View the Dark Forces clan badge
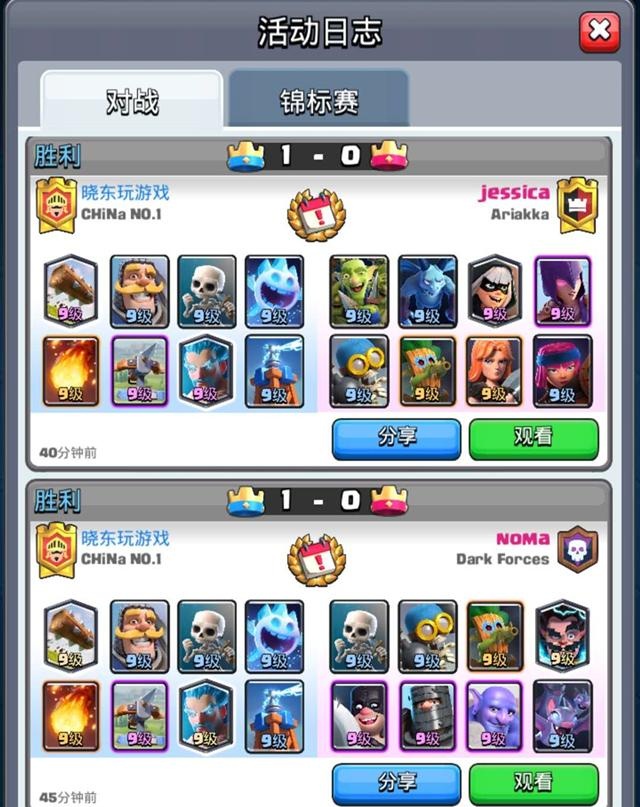The image size is (640, 807). 577,550
